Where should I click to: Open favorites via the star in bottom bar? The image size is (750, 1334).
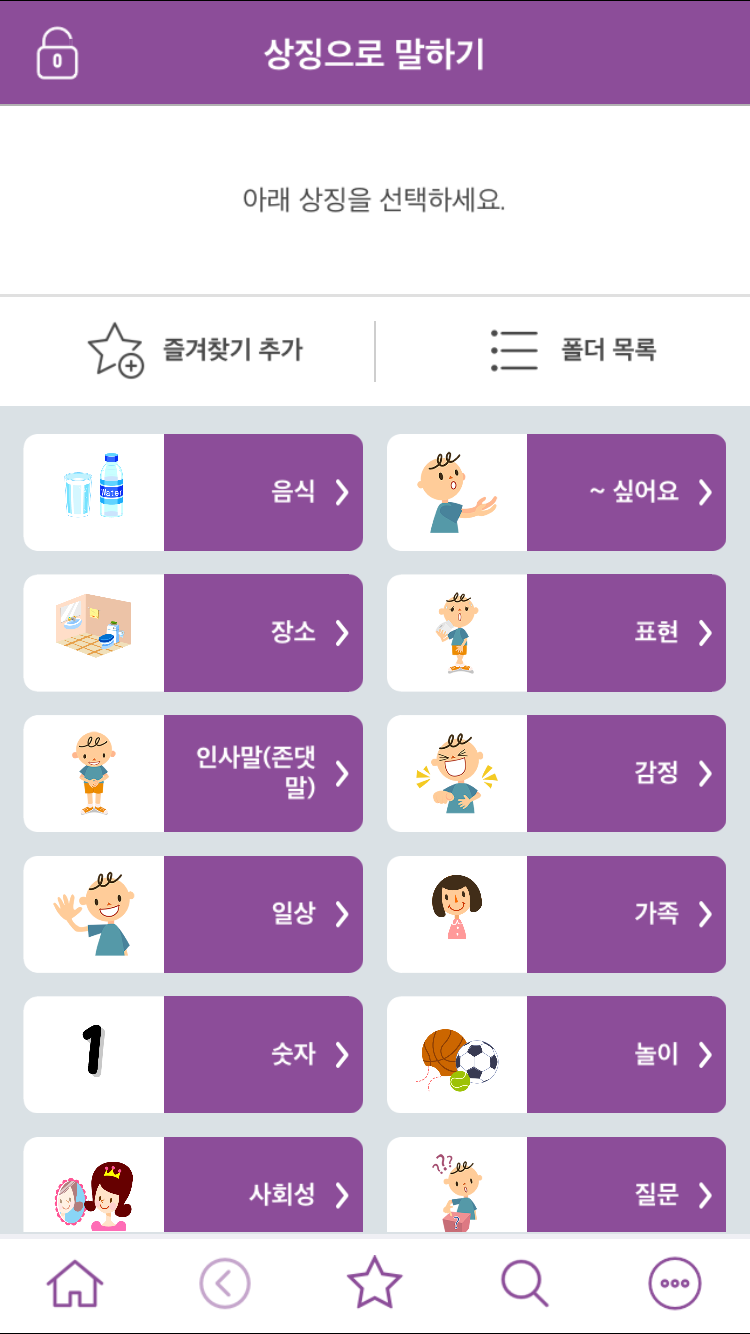pos(374,1283)
